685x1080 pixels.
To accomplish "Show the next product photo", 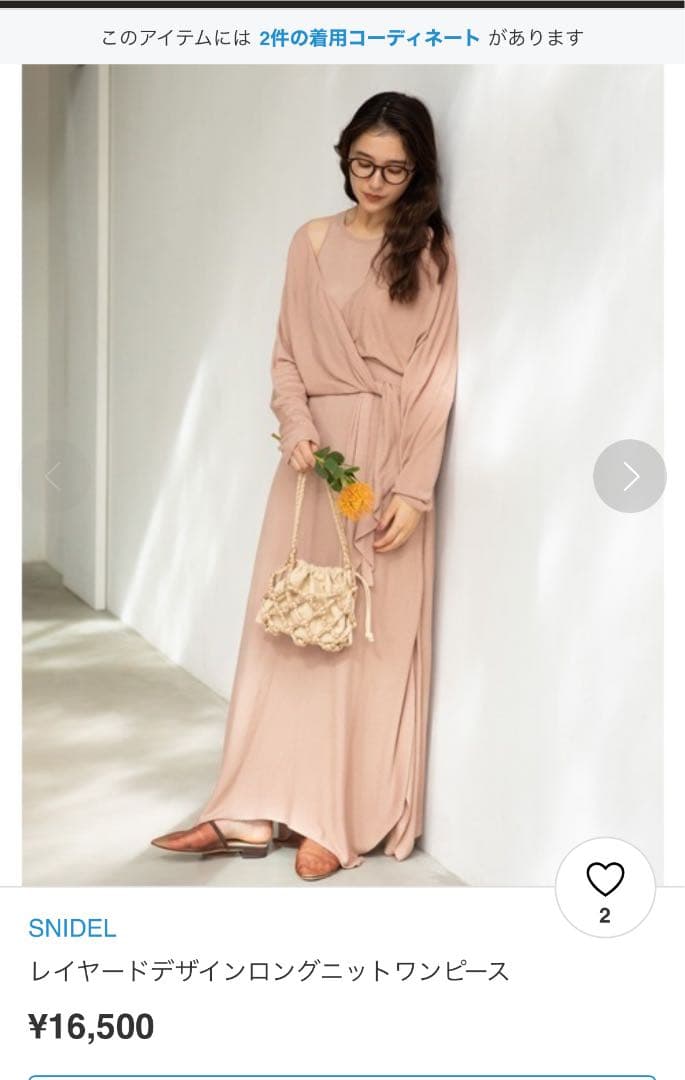I will tap(629, 476).
